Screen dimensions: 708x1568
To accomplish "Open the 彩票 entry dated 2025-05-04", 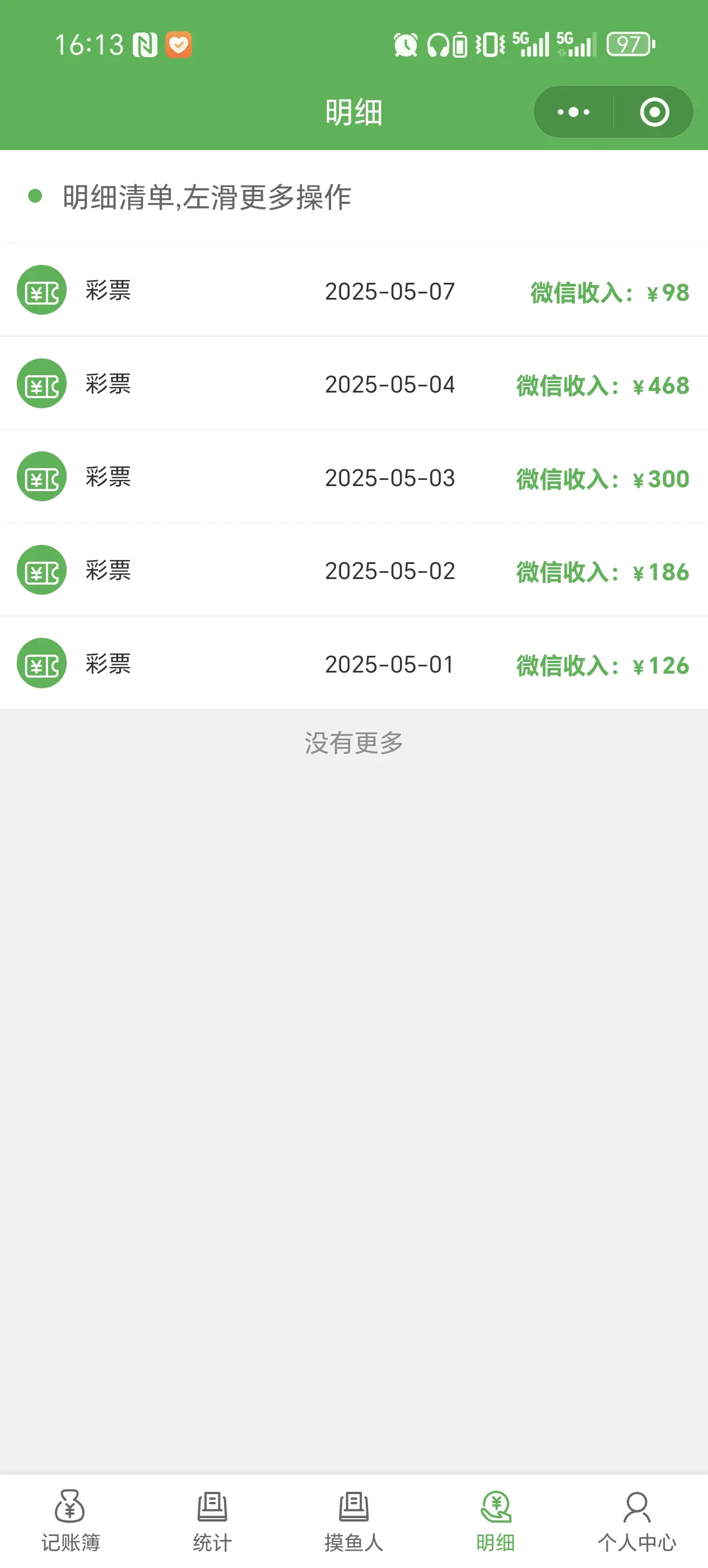I will click(353, 384).
